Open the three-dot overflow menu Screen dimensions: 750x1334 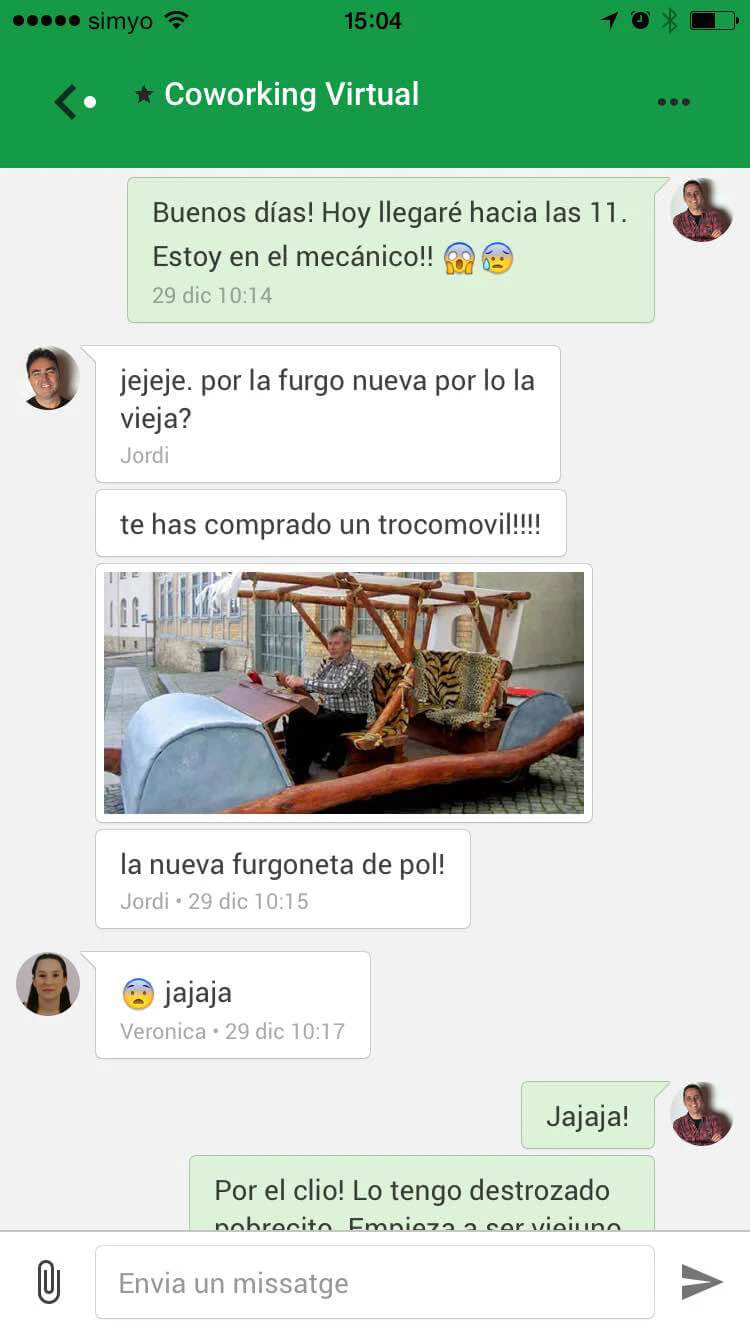coord(673,102)
